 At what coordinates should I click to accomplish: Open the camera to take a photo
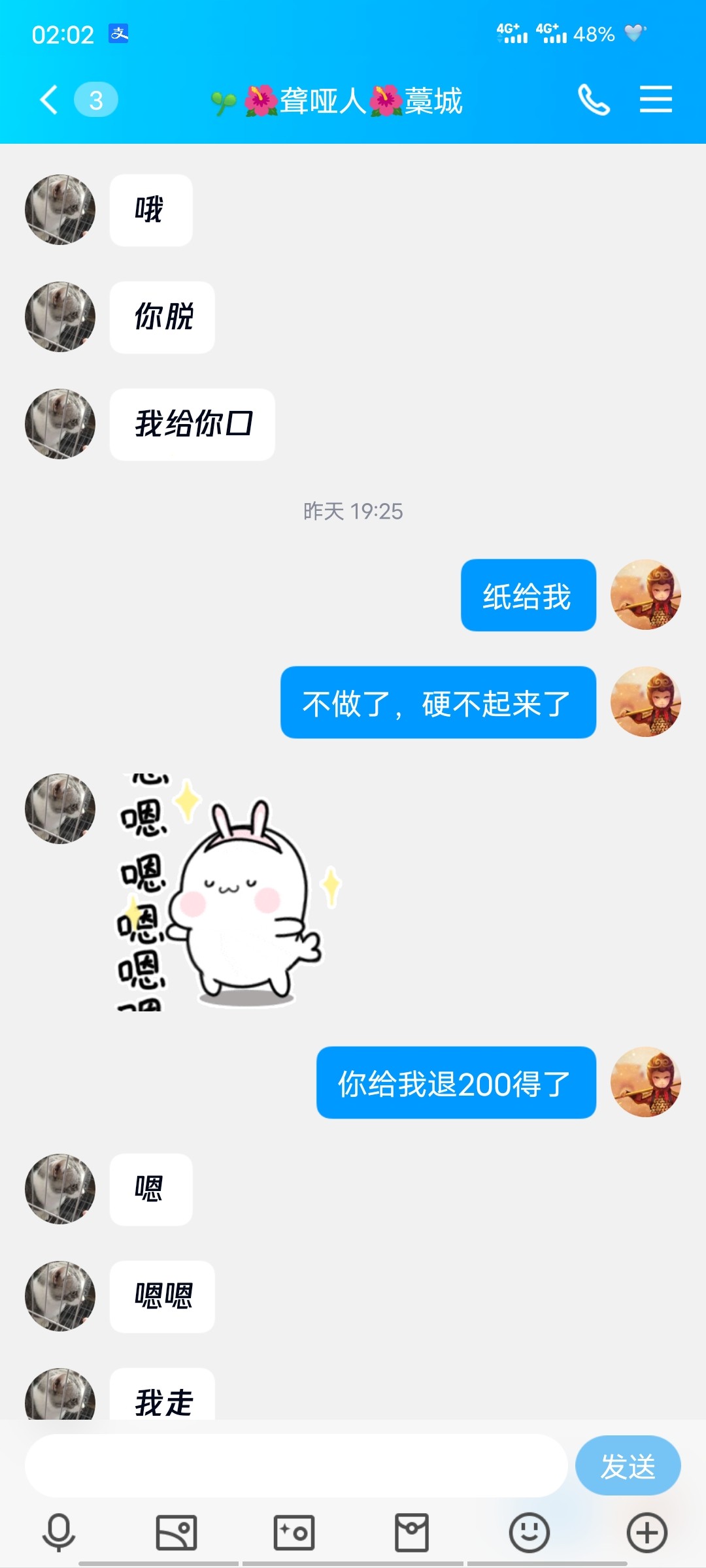294,1532
